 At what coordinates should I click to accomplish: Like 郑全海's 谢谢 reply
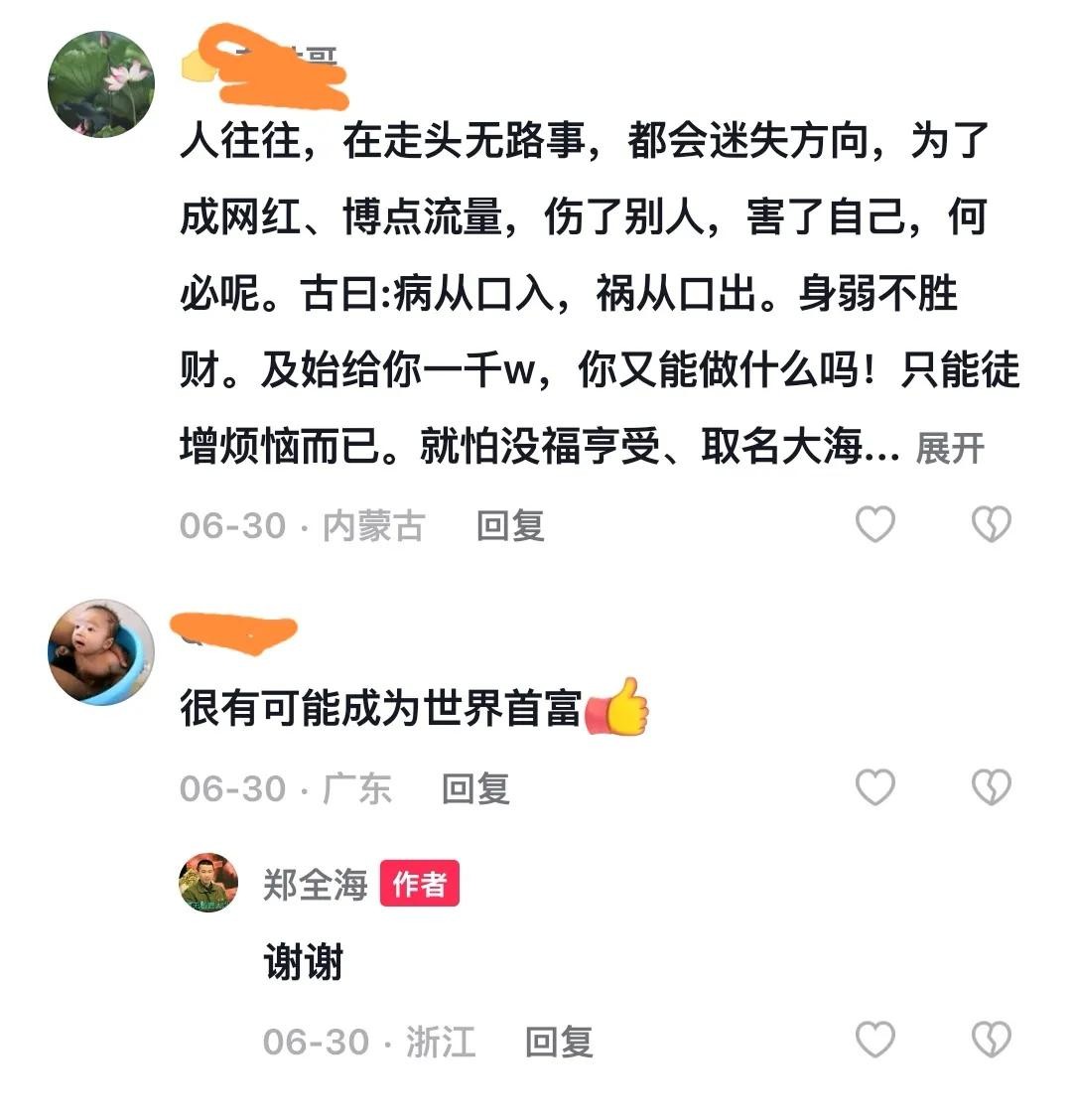pyautogui.click(x=875, y=1041)
